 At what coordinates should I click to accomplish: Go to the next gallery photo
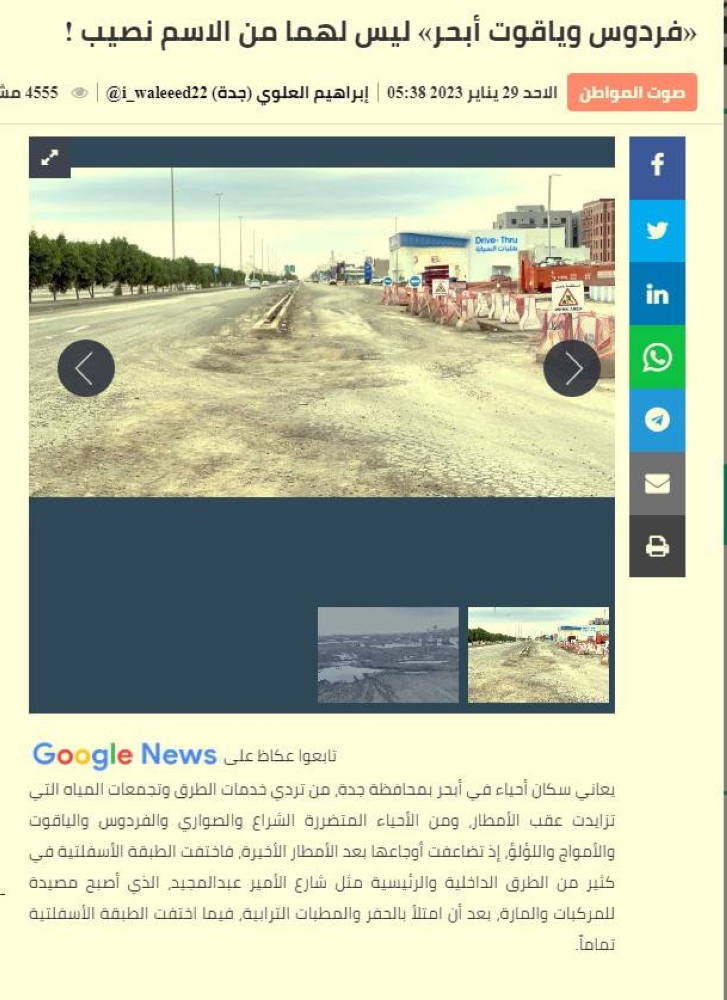click(x=571, y=368)
